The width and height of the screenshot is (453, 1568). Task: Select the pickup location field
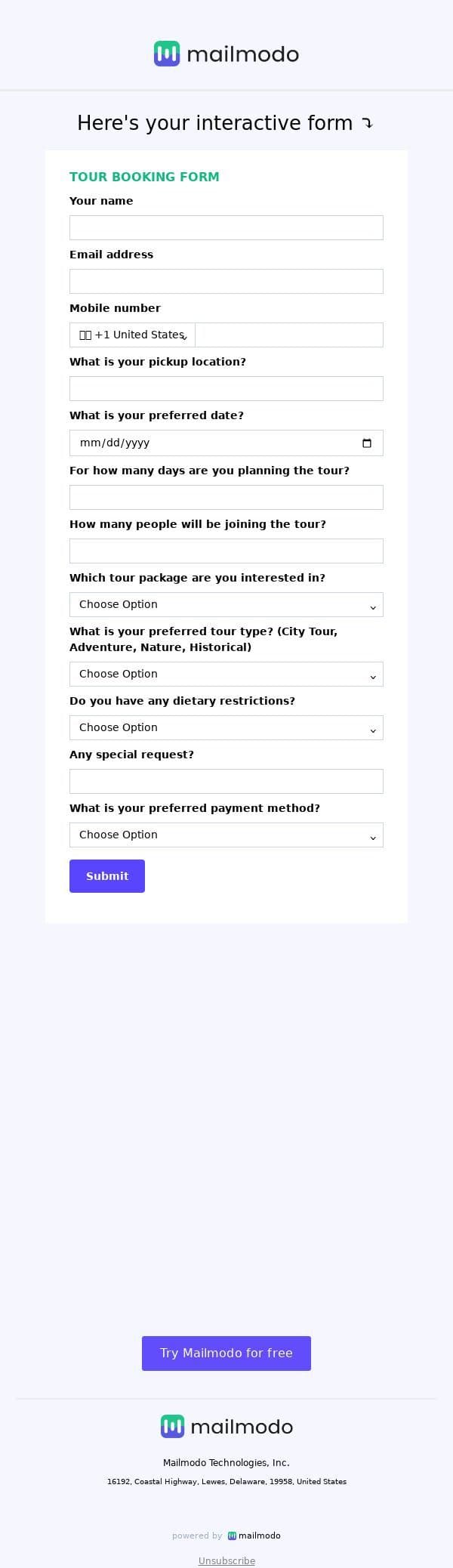tap(226, 388)
